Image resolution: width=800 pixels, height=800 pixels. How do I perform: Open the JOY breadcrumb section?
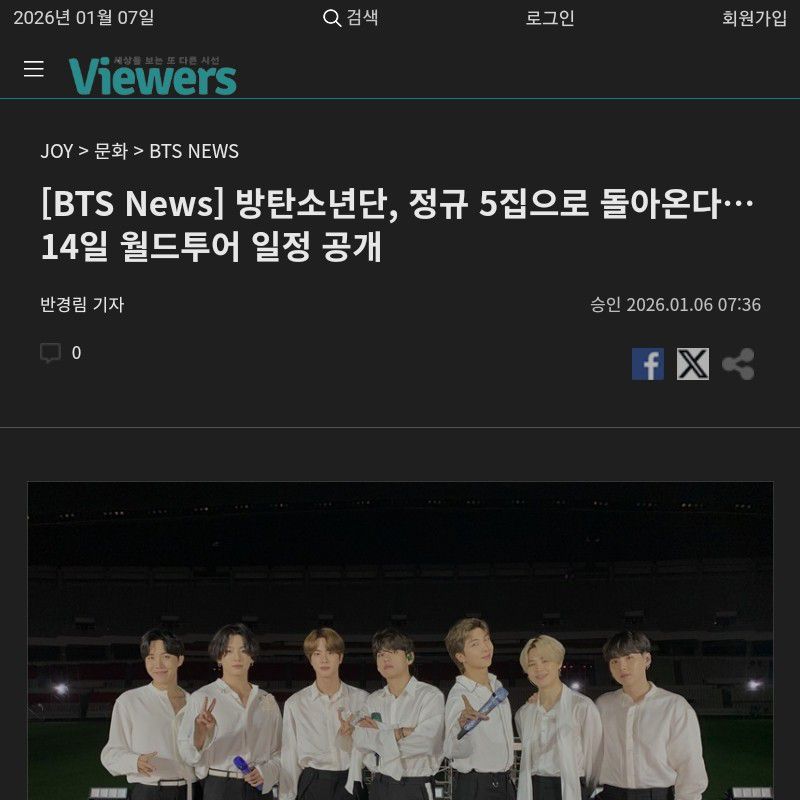click(56, 151)
